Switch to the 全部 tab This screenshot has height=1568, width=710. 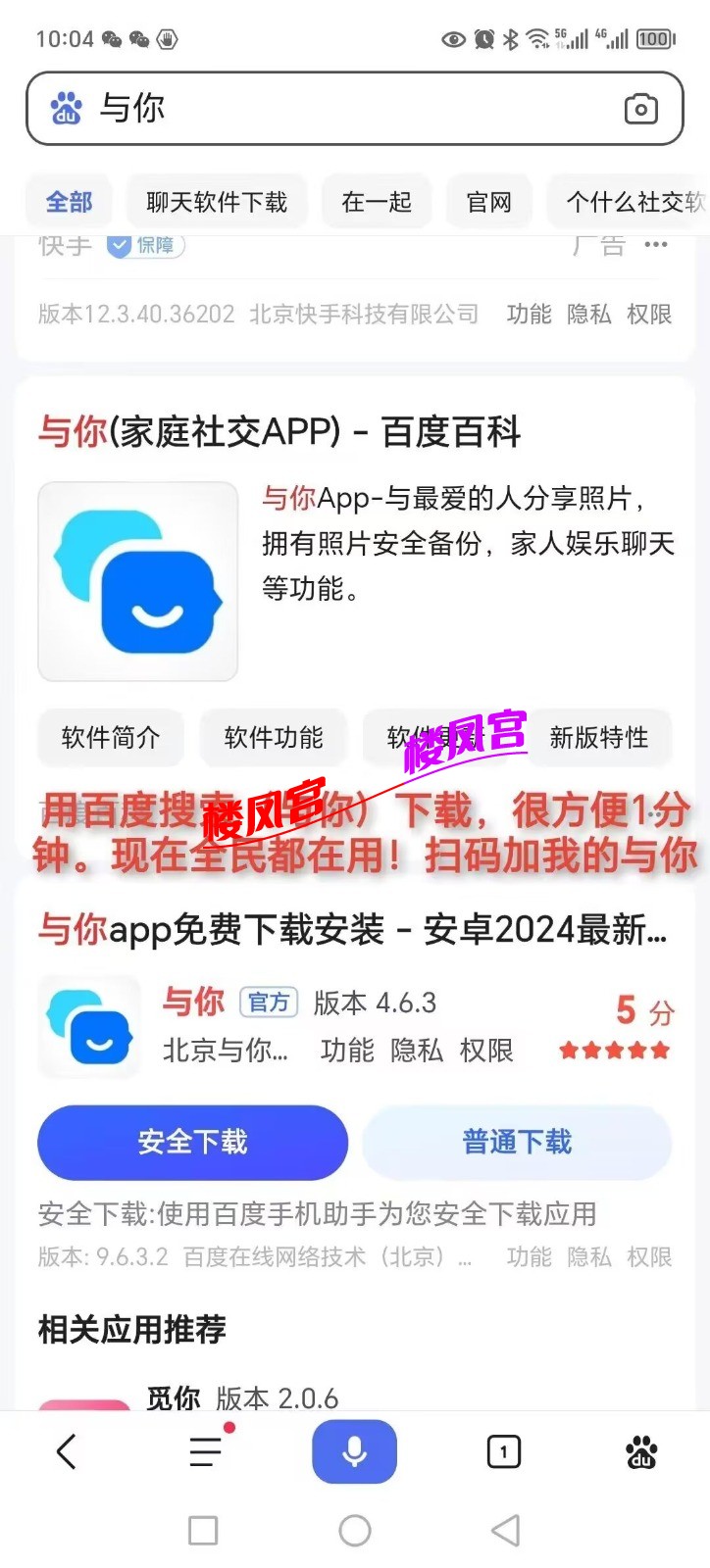coord(69,202)
